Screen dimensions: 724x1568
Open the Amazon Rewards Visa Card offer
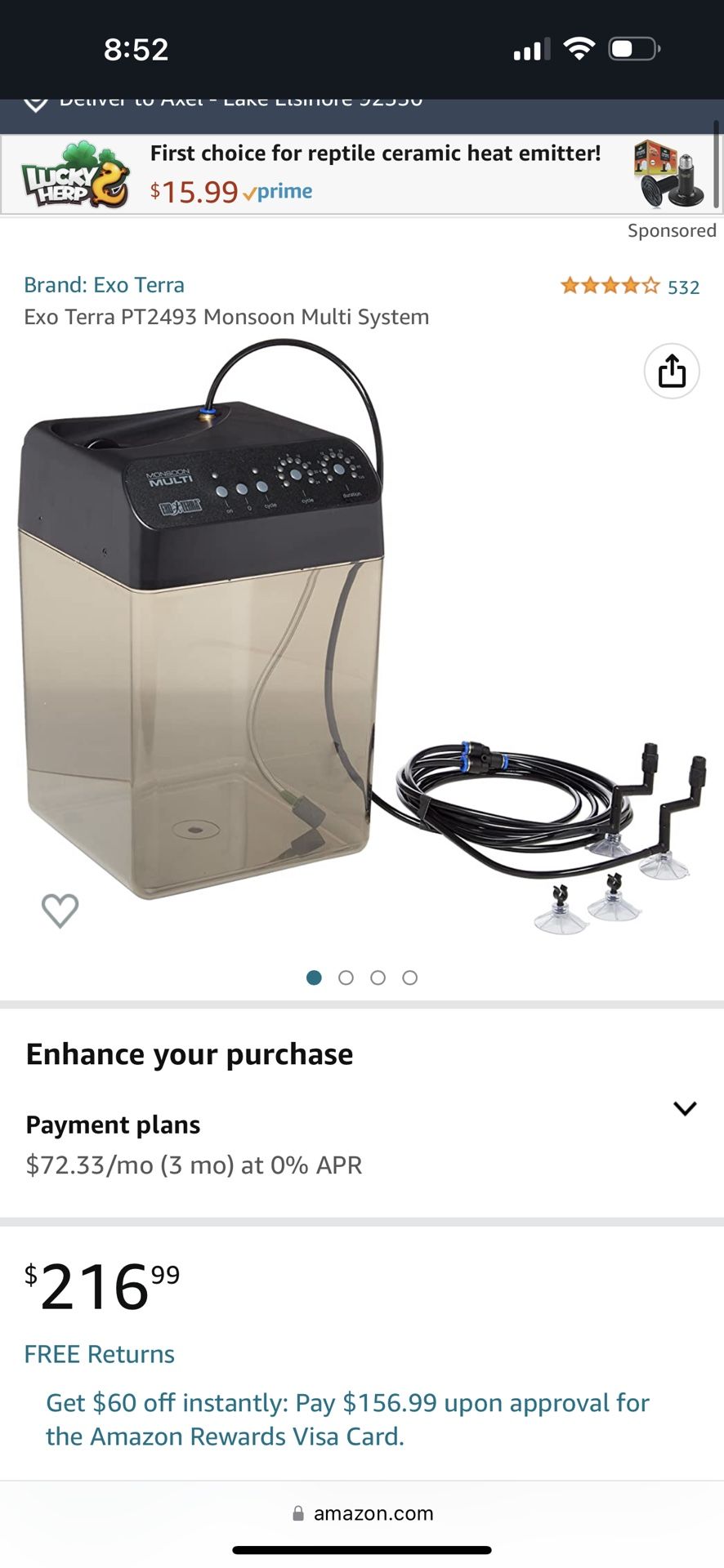tap(347, 1419)
